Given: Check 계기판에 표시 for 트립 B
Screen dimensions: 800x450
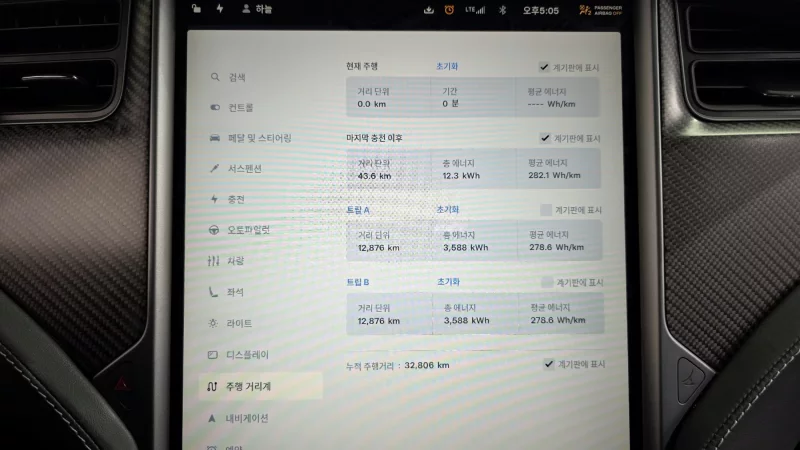Looking at the screenshot, I should point(546,282).
